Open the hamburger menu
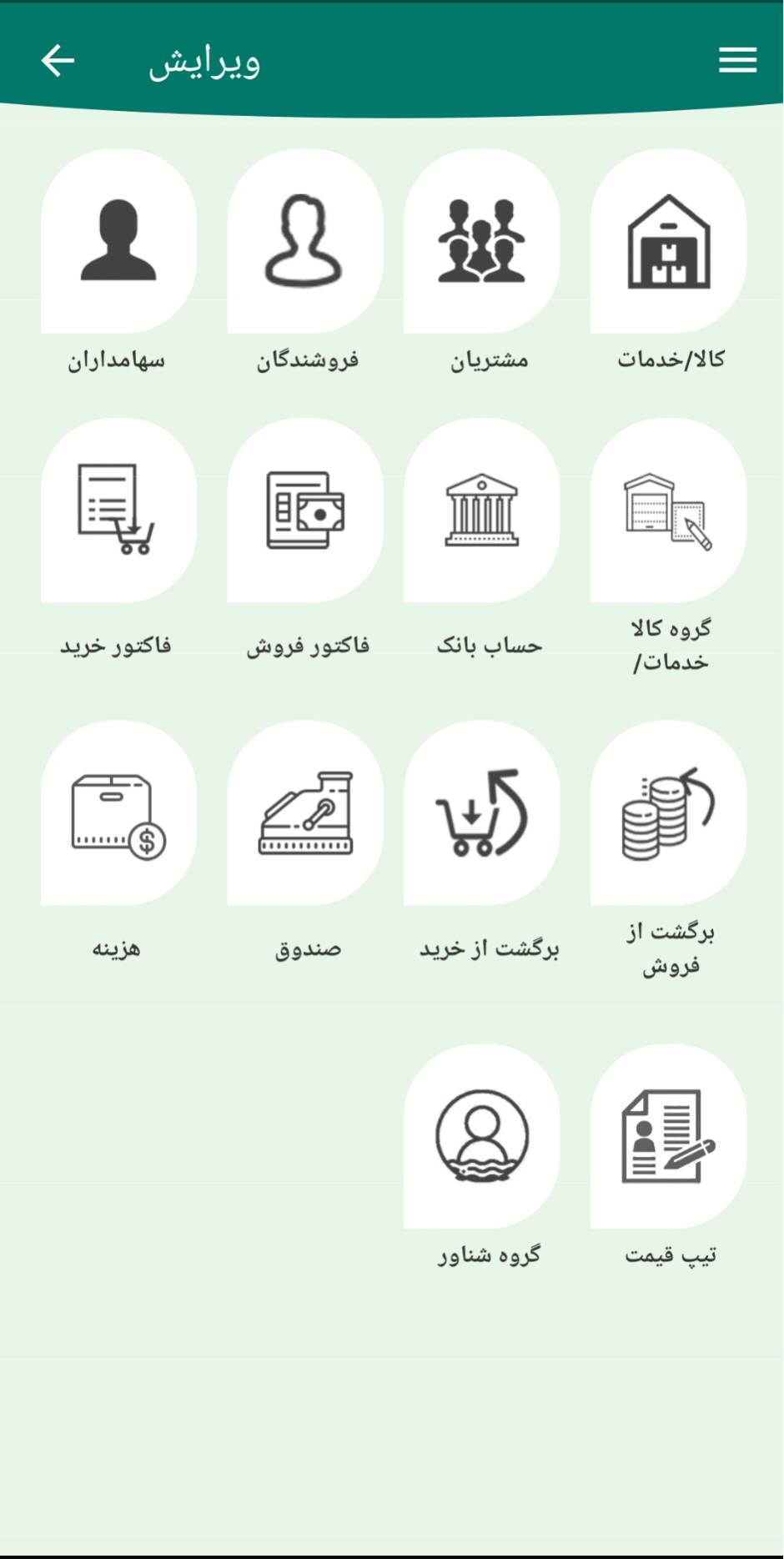Screen dimensions: 784x1559 pos(737,60)
